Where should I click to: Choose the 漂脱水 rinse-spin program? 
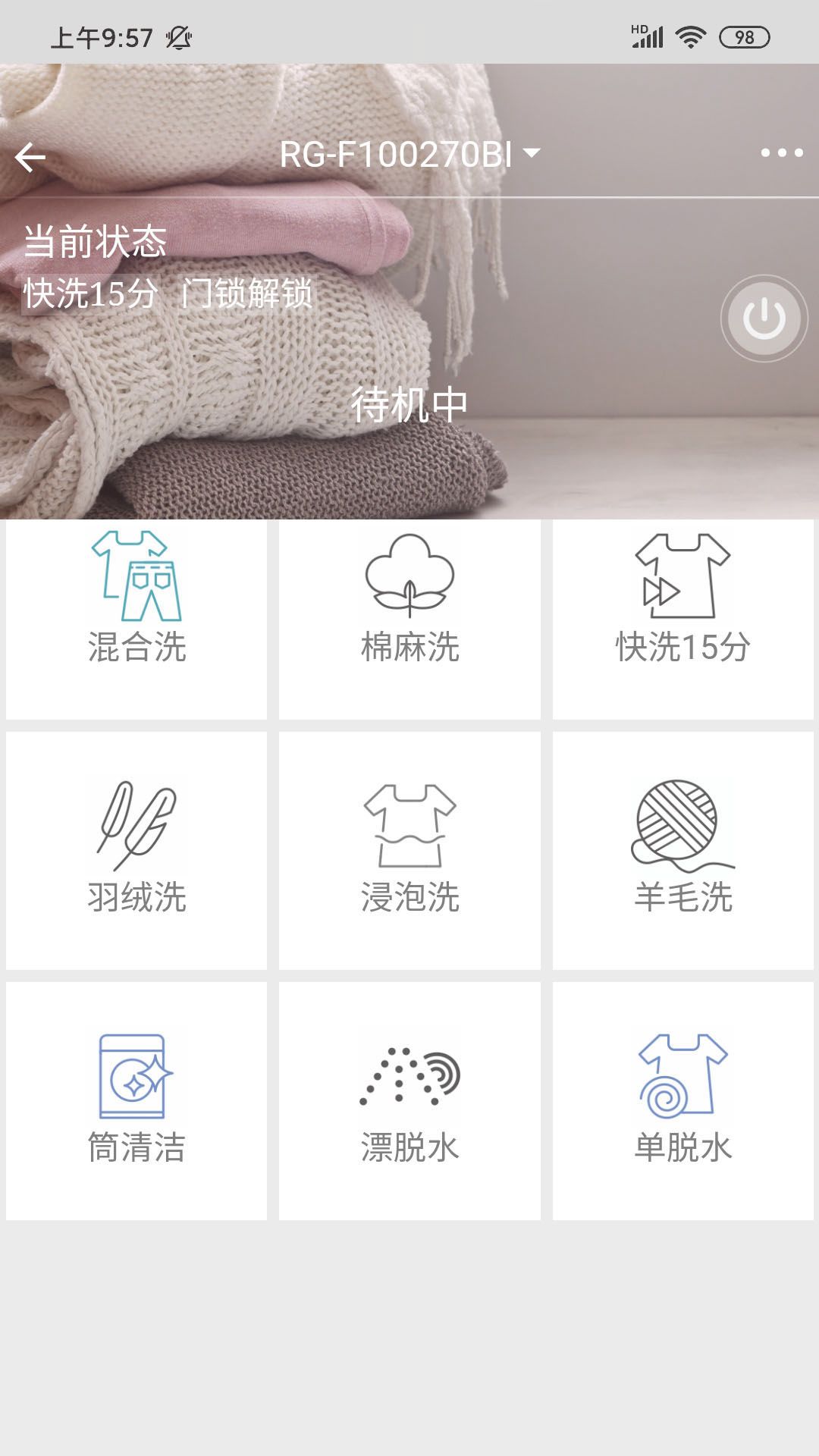click(409, 1100)
